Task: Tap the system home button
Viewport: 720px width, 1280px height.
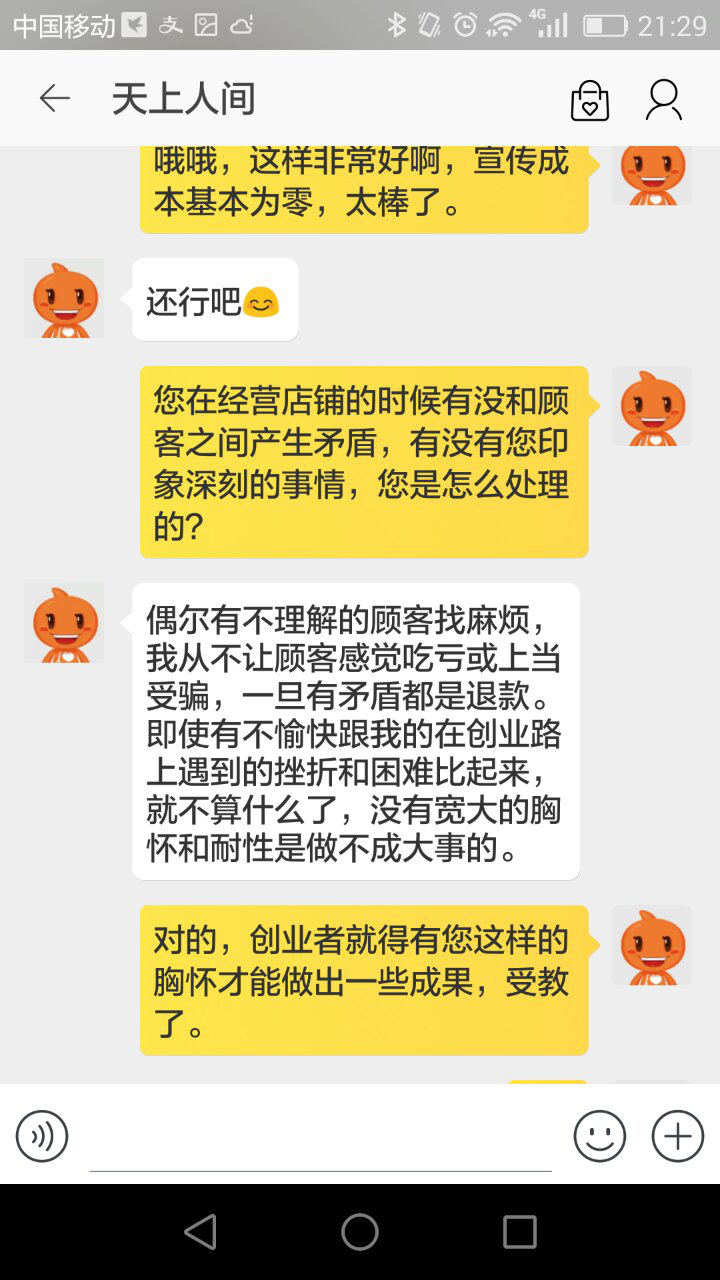Action: click(x=360, y=1232)
